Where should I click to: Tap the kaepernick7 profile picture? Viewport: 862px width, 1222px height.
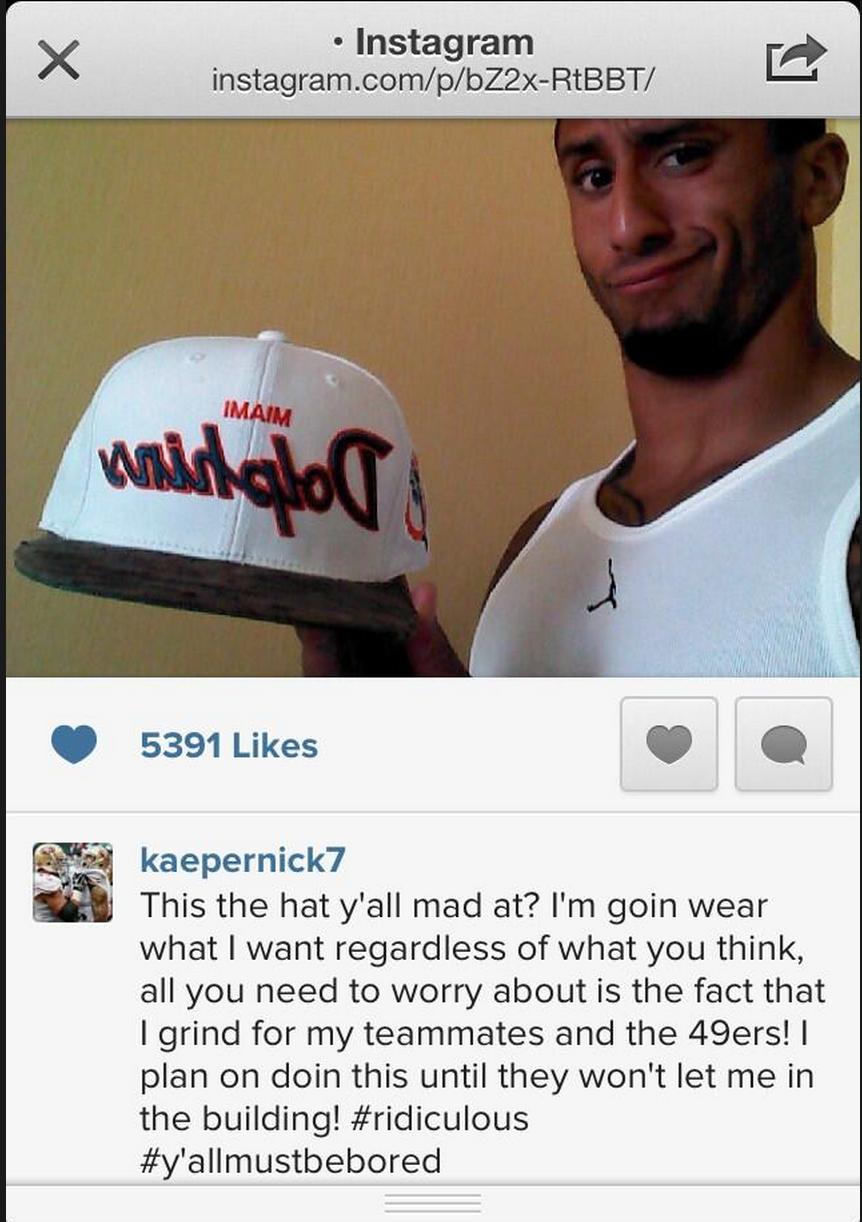(x=73, y=882)
